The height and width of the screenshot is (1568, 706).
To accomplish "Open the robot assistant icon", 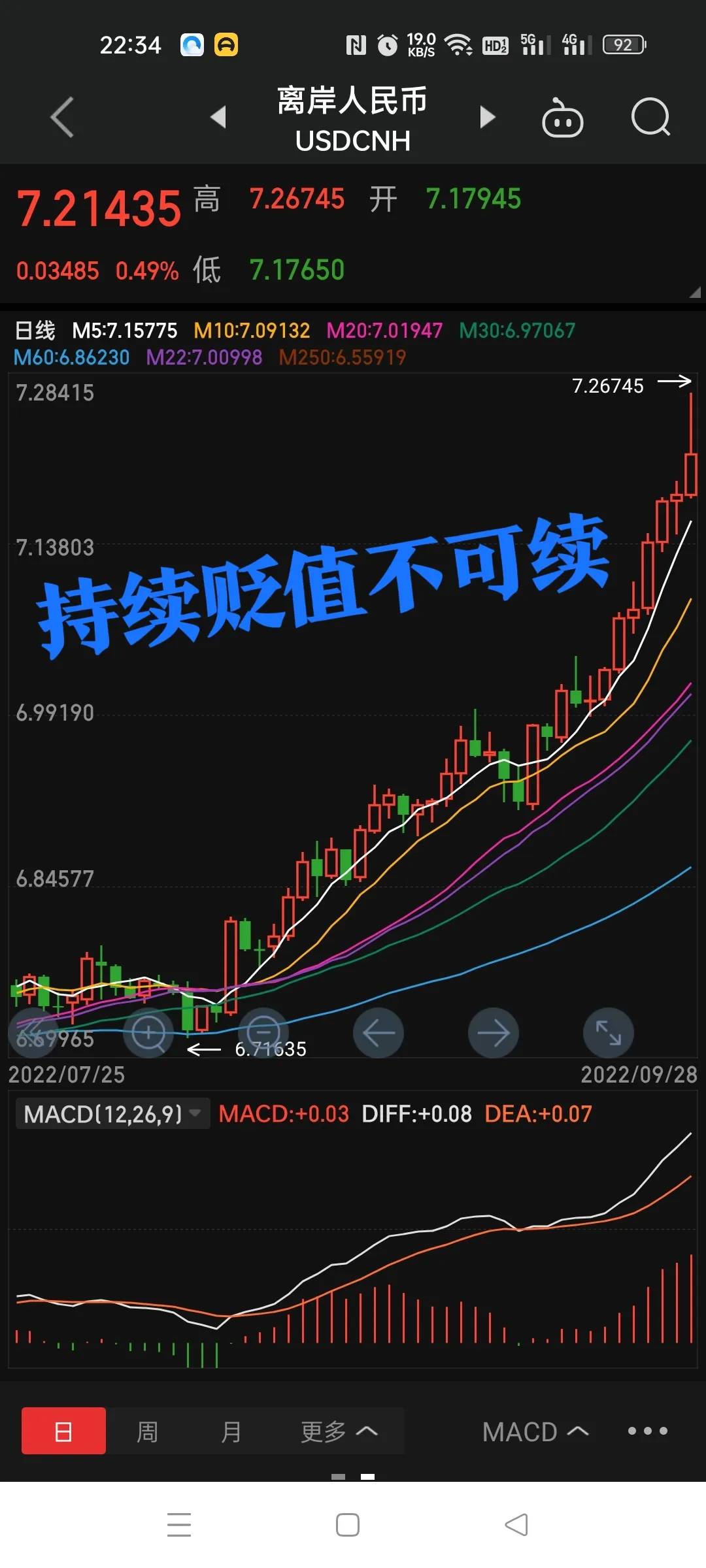I will point(562,119).
